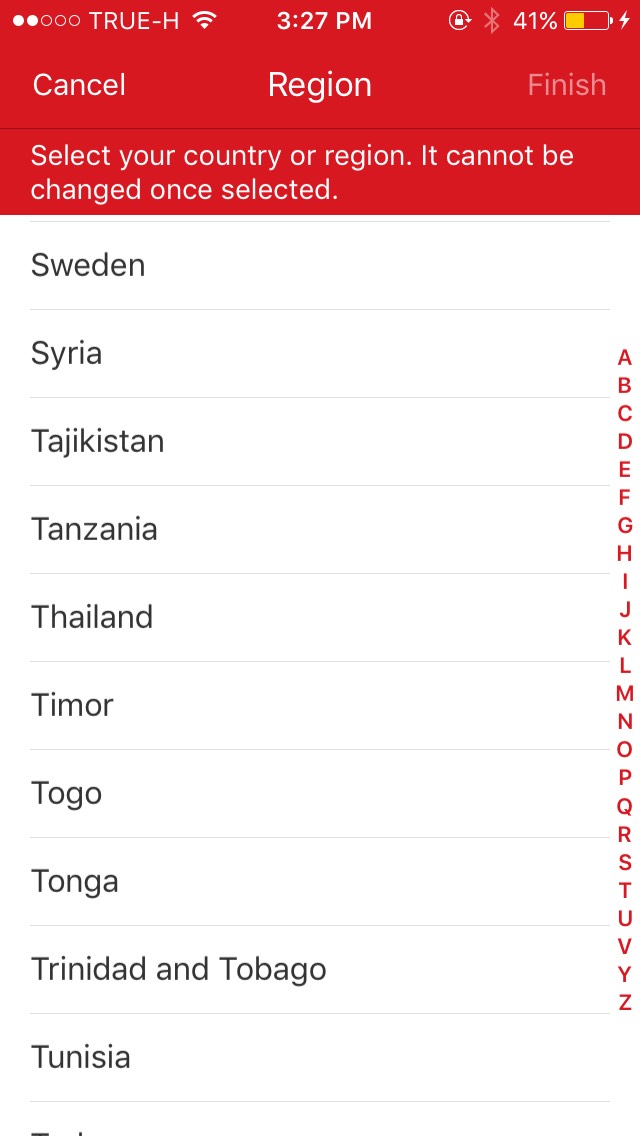Jump to letter M in the index
Screen dimensions: 640x1136
[624, 694]
